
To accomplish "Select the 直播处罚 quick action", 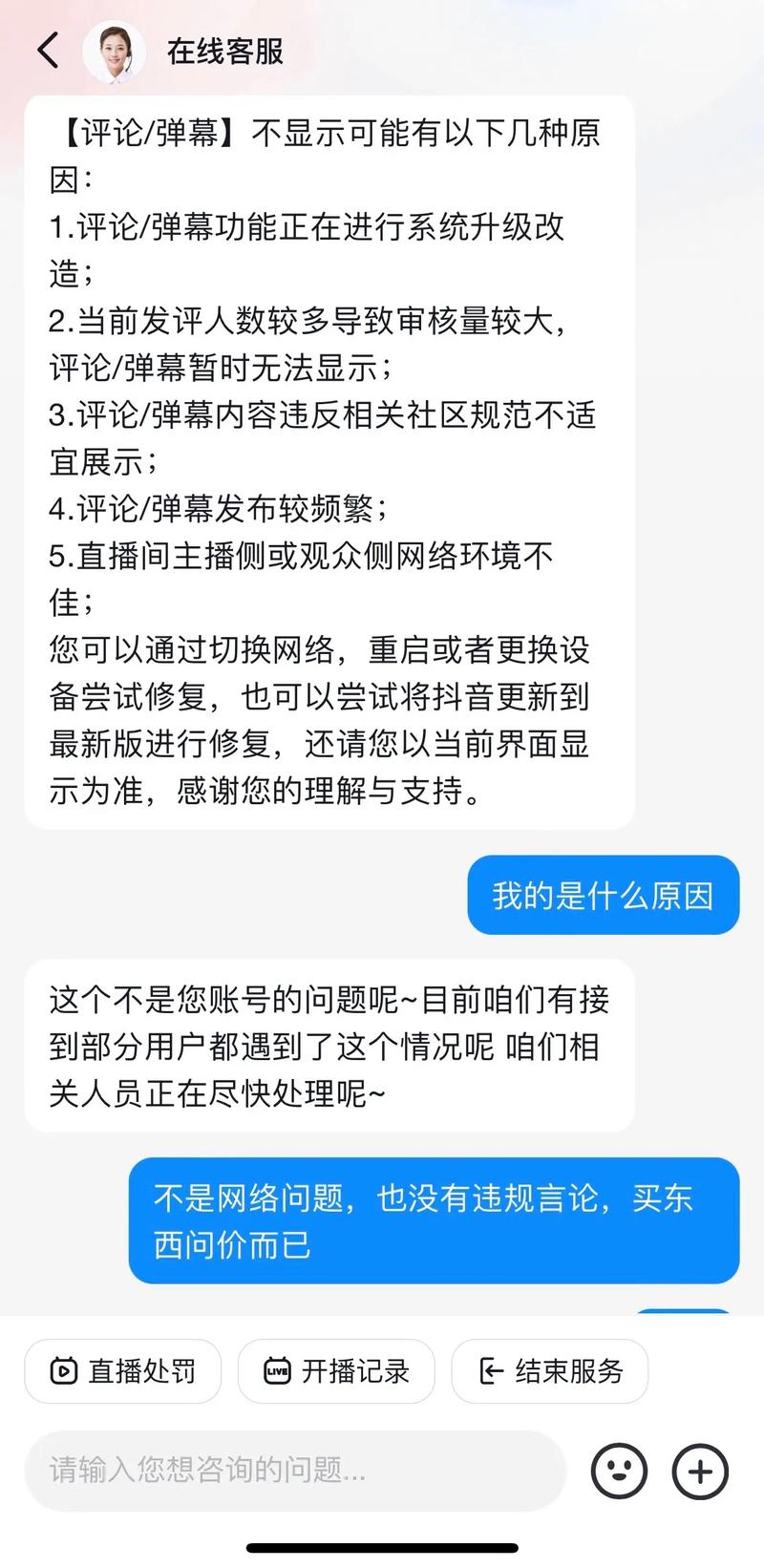I will click(x=122, y=1371).
